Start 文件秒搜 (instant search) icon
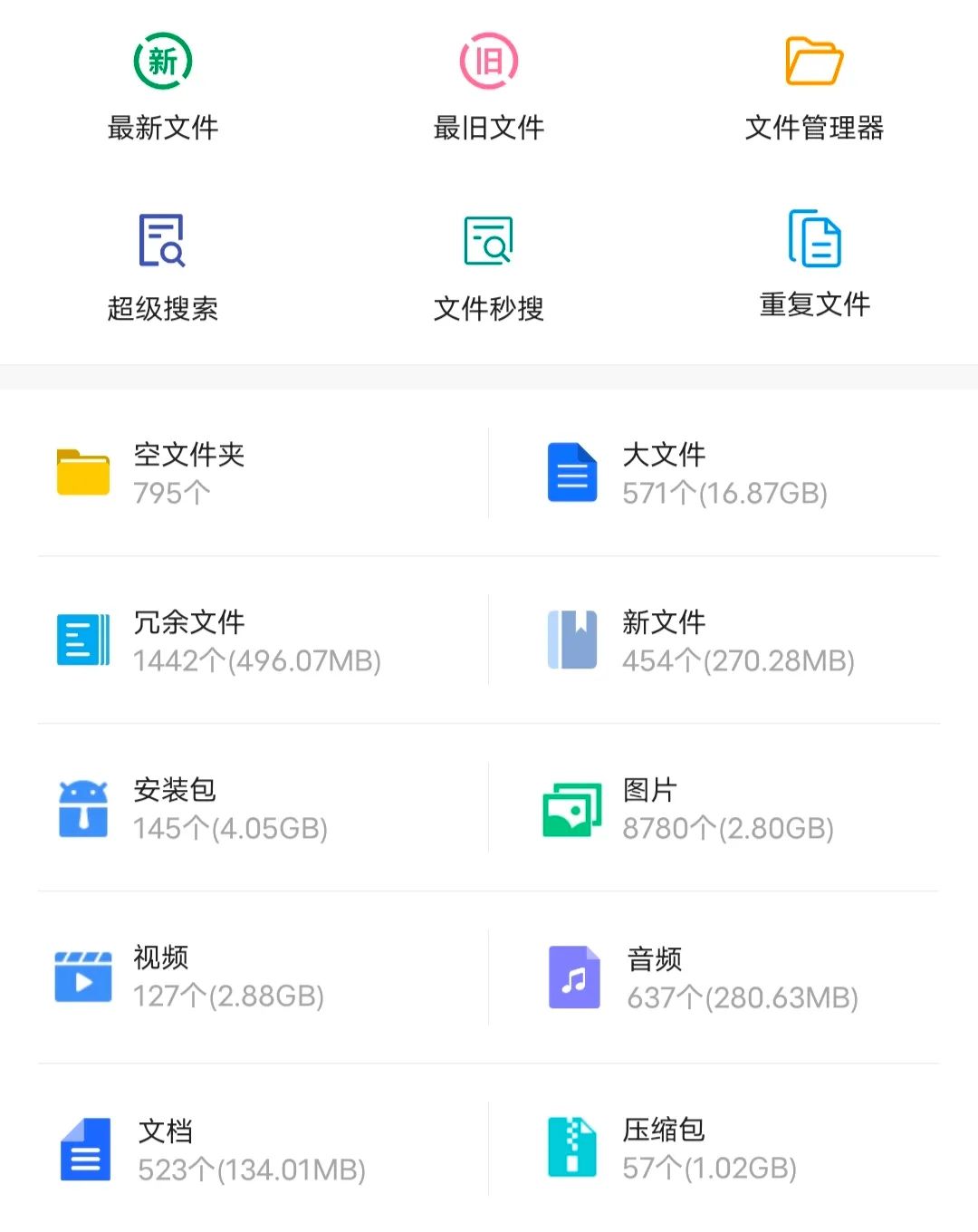The width and height of the screenshot is (978, 1232). (487, 241)
